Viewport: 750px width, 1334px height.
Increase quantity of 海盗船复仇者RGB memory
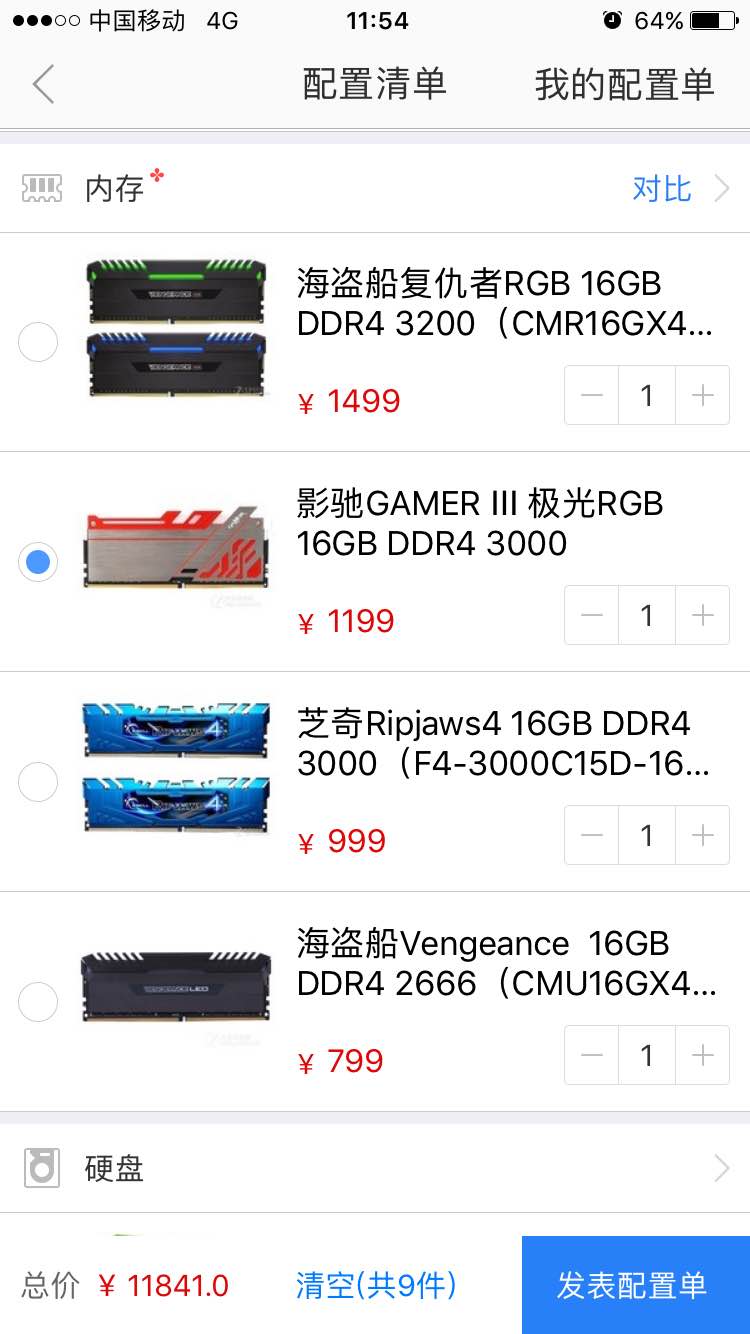pos(703,396)
